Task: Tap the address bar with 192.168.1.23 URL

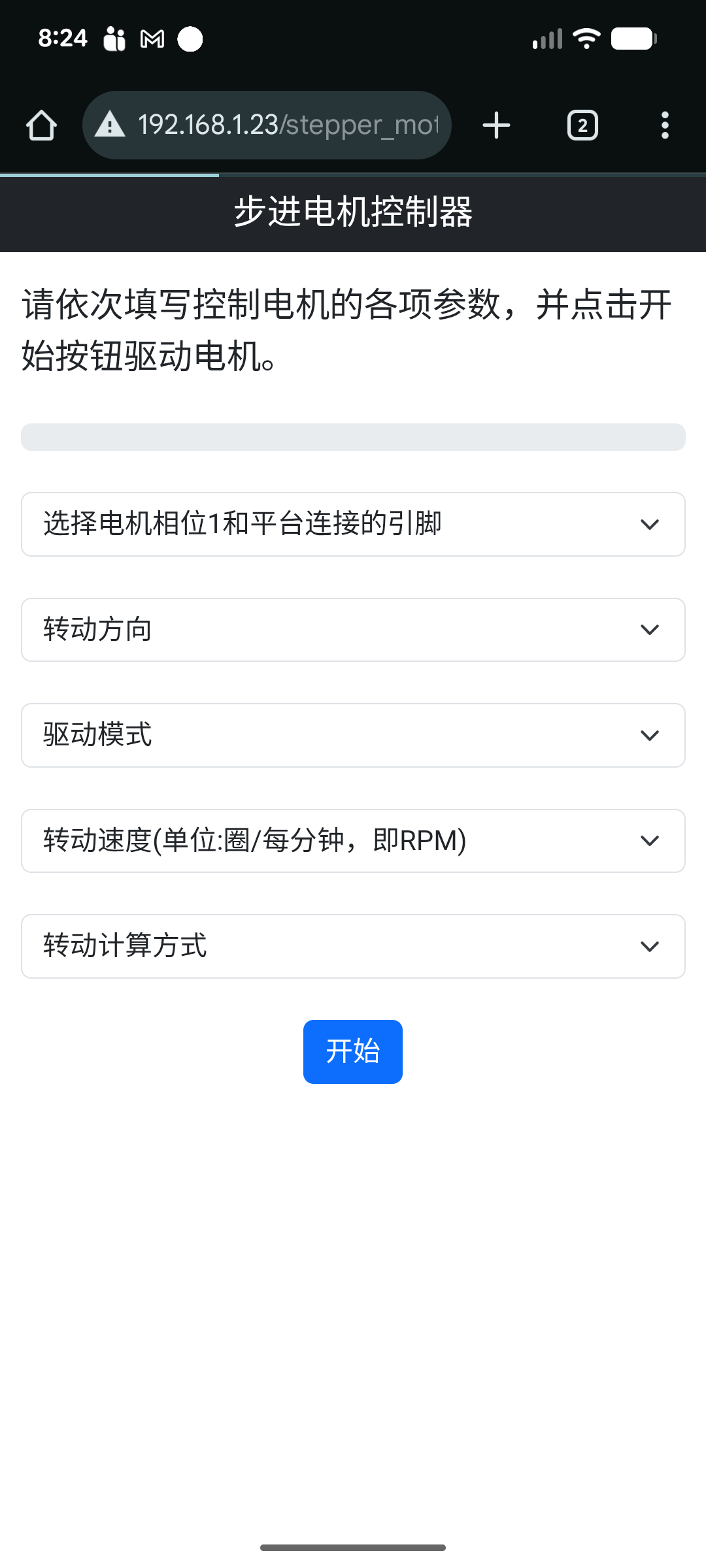Action: pos(275,125)
